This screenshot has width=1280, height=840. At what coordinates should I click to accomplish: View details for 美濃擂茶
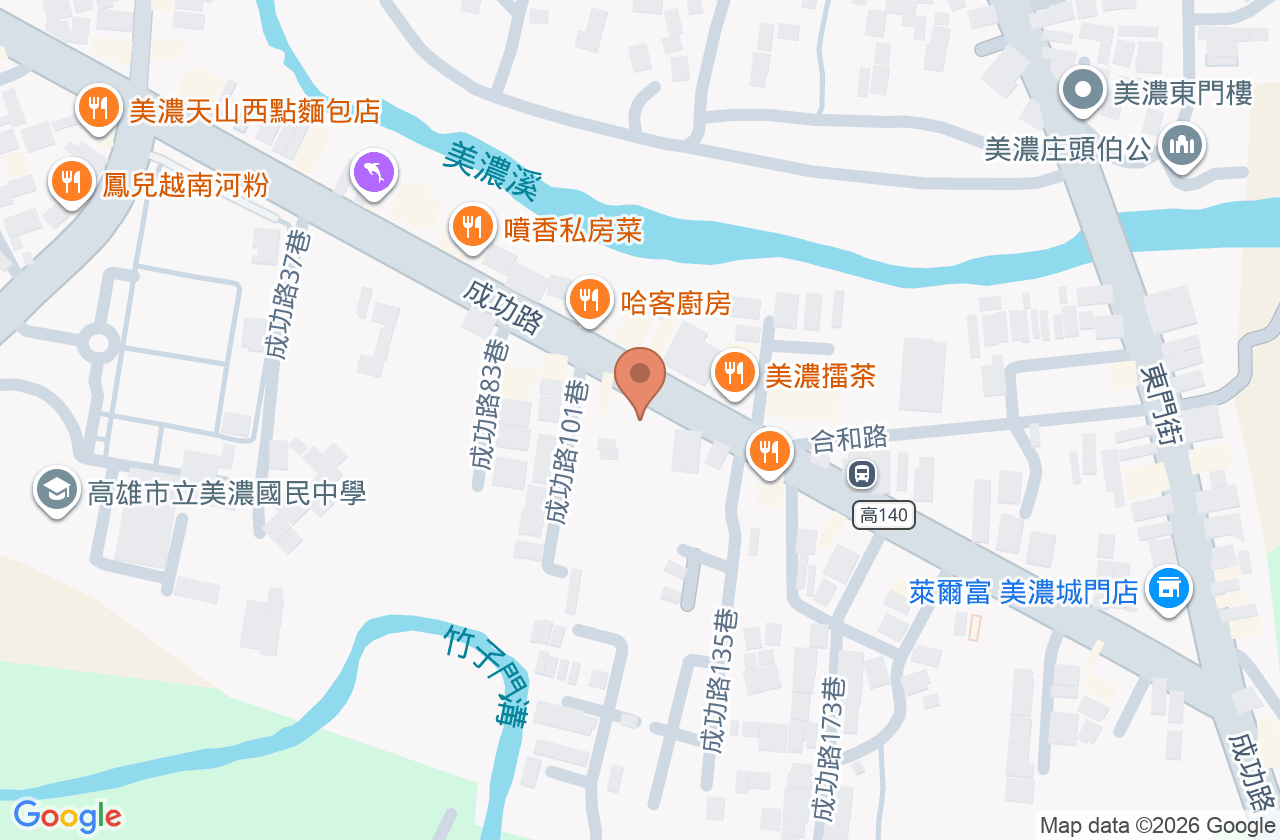(735, 375)
